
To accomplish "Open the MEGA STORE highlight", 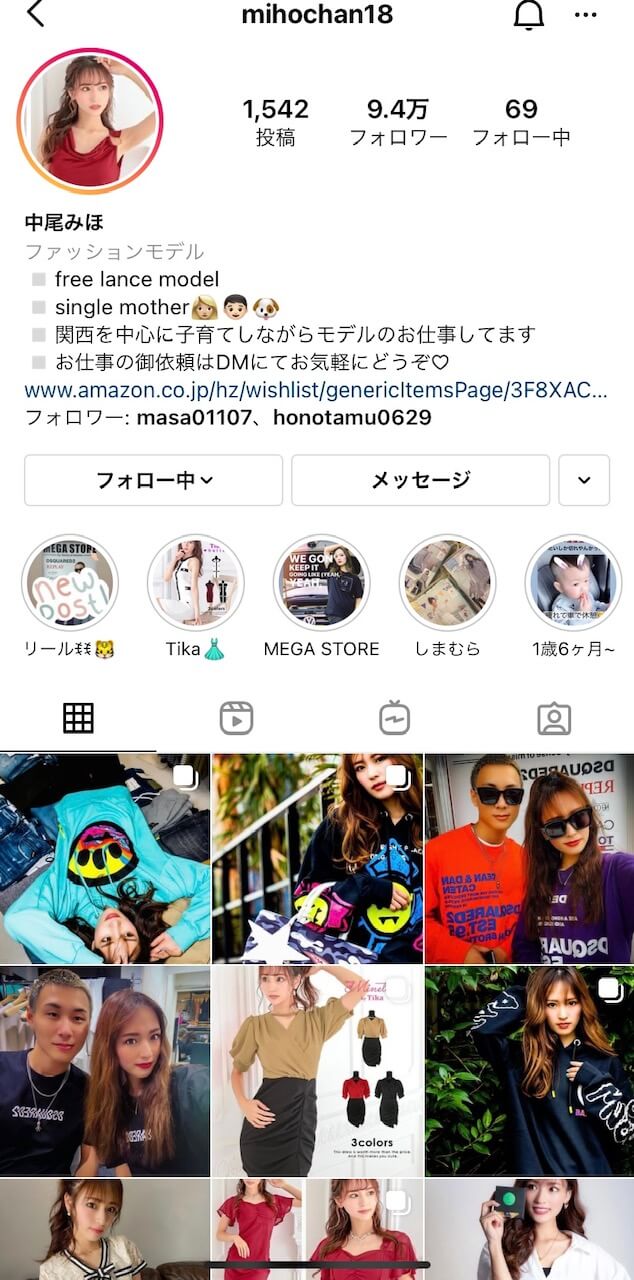I will [x=321, y=582].
